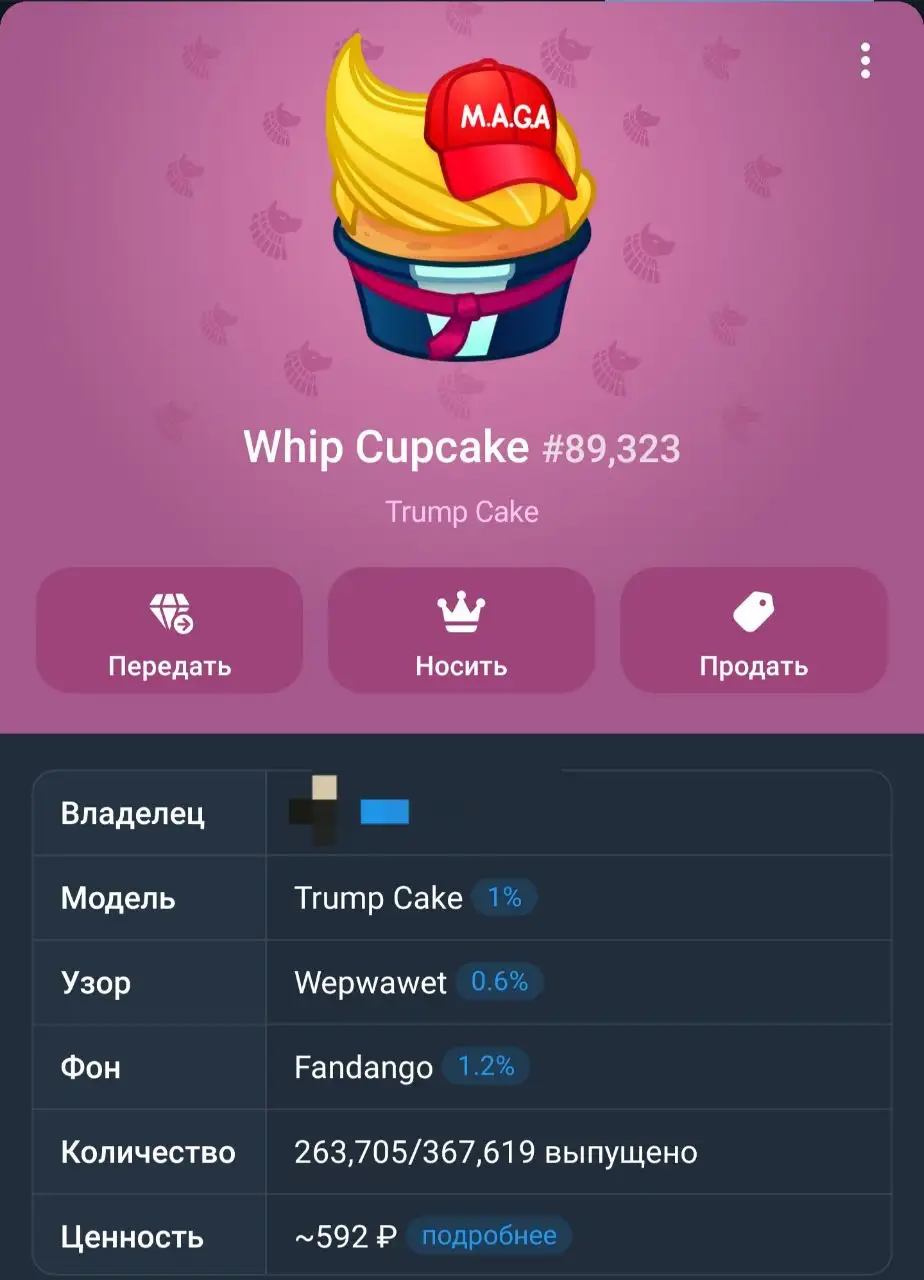Open the Trump Cake collection link
This screenshot has height=1280, width=924.
tap(462, 512)
